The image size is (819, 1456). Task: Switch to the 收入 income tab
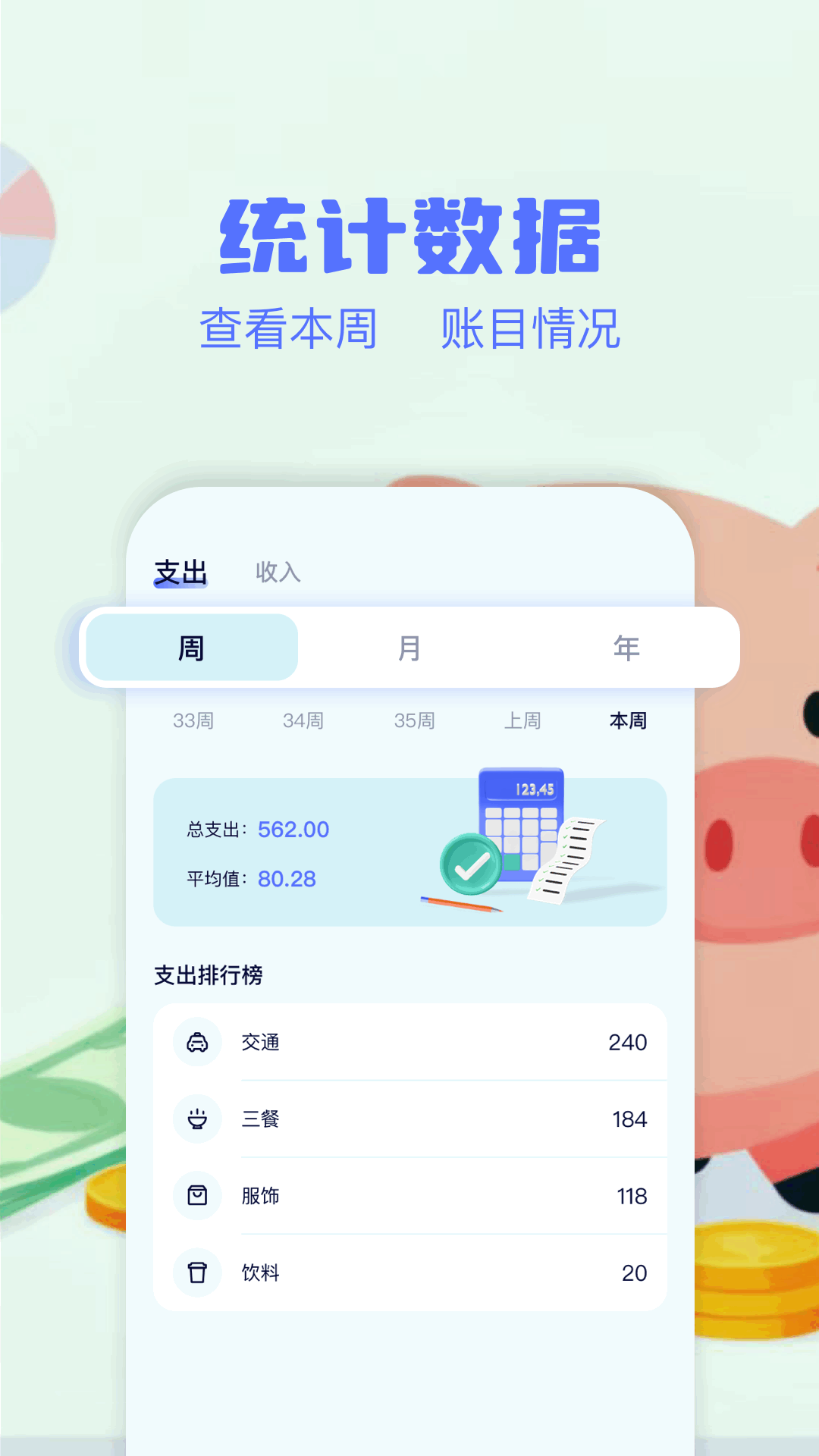point(278,573)
